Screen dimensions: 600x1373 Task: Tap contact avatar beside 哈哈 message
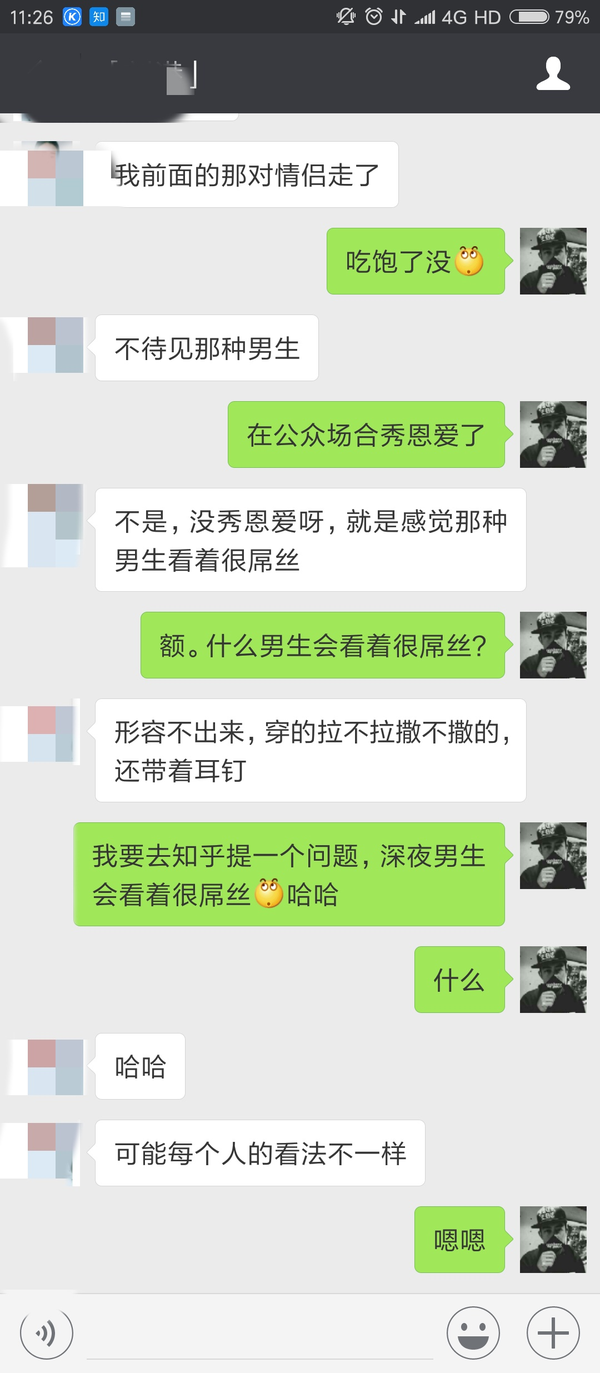tap(55, 1067)
